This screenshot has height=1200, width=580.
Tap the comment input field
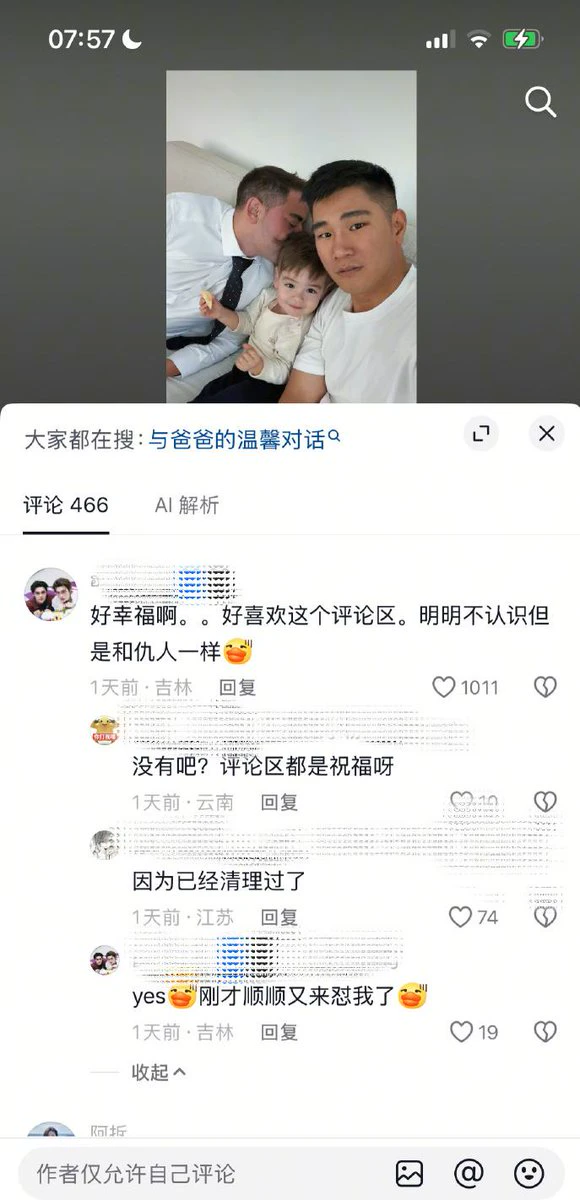coord(200,1172)
